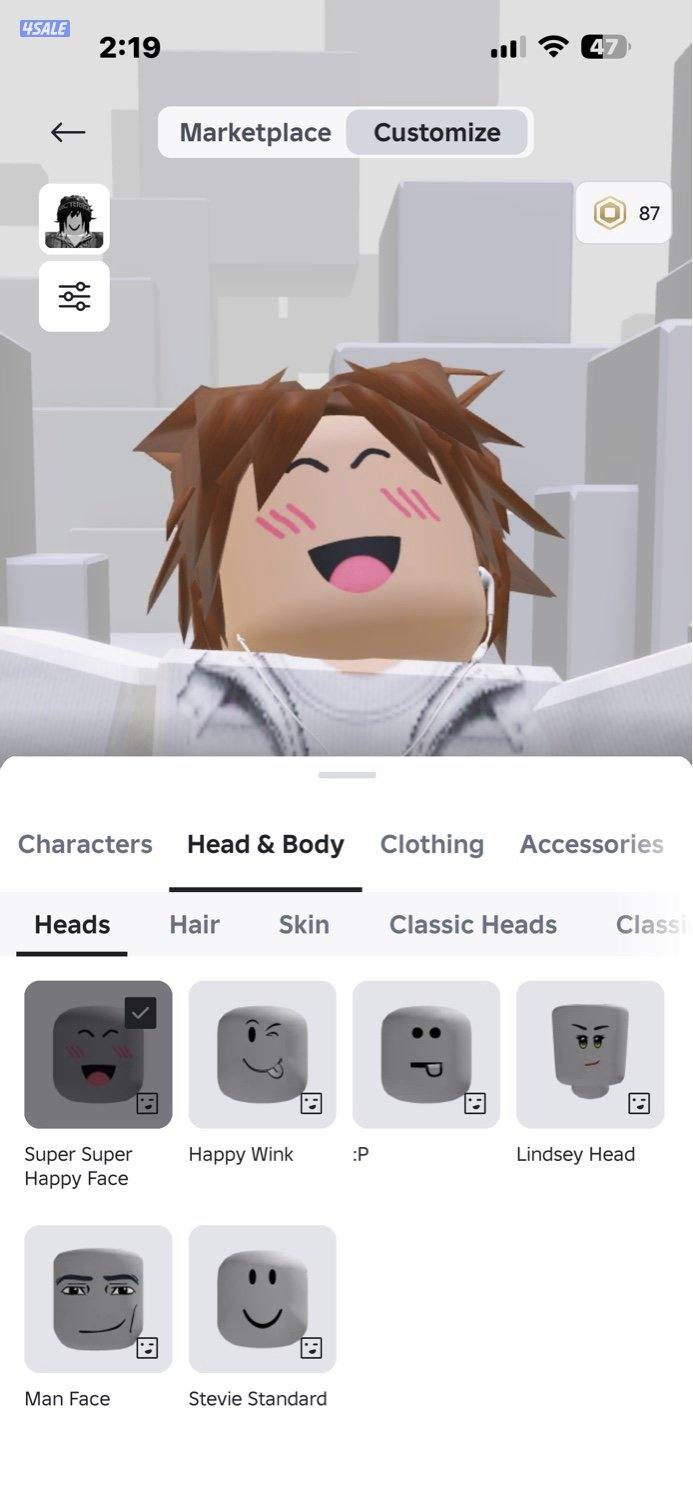Open the Classic Heads subcategory
Viewport: 693px width, 1500px height.
point(473,924)
